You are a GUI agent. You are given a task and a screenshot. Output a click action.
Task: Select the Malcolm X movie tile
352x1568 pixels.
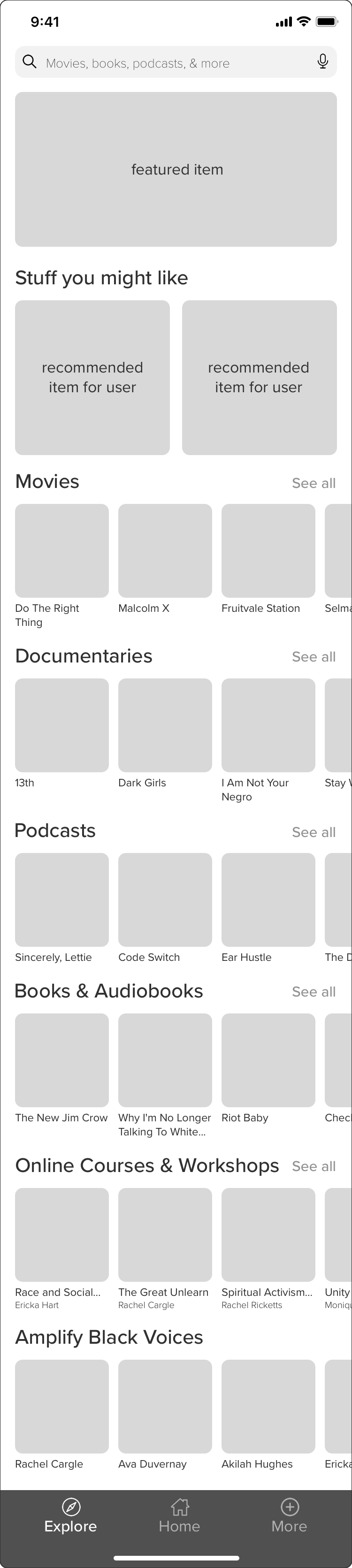(164, 551)
